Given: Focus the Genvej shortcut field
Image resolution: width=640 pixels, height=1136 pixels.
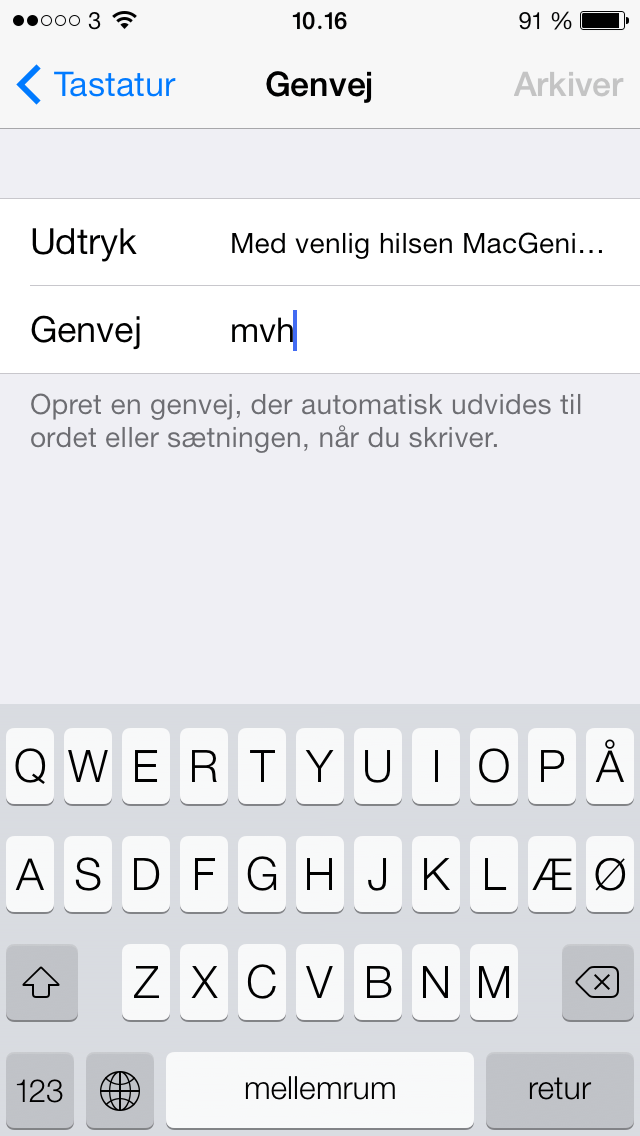Looking at the screenshot, I should pos(420,331).
